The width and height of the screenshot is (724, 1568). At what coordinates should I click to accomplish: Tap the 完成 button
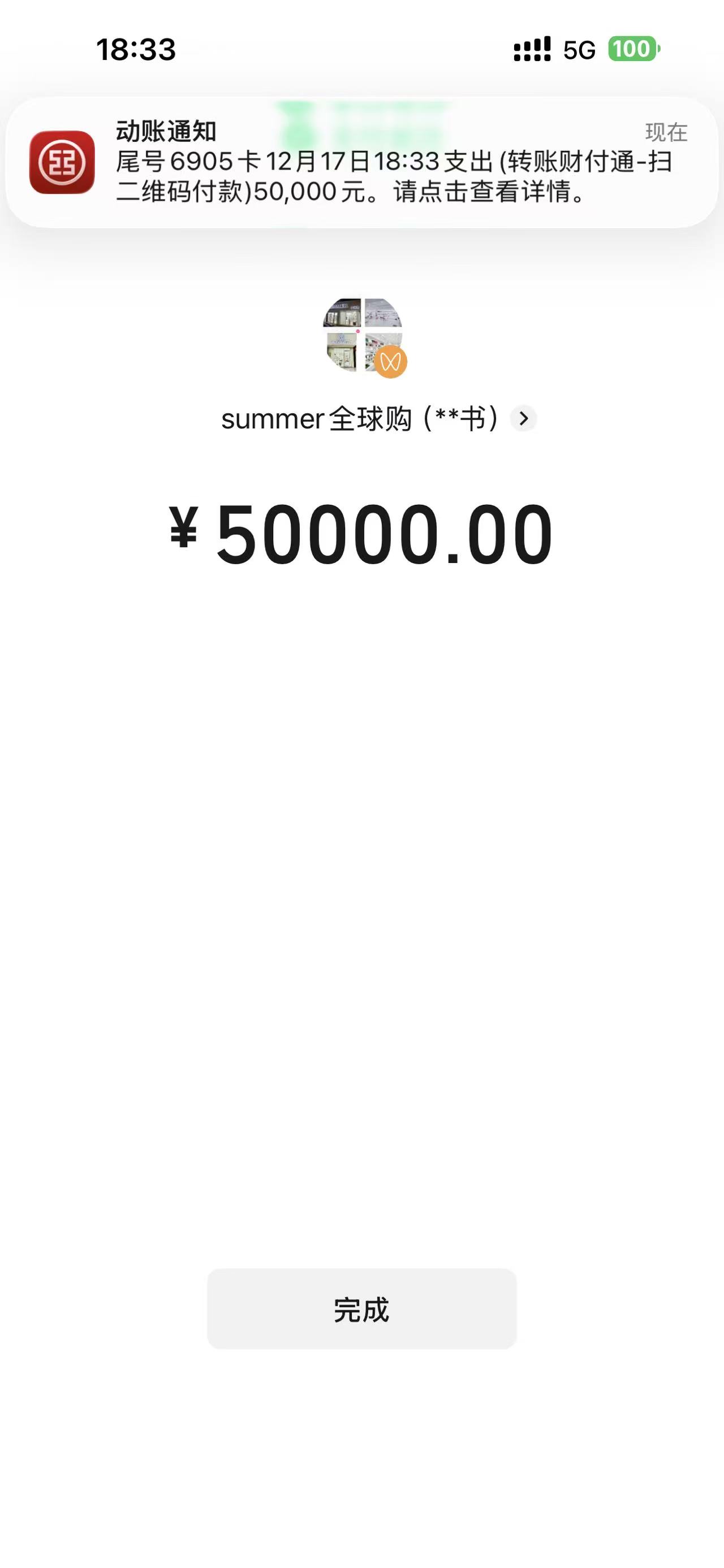(361, 1309)
